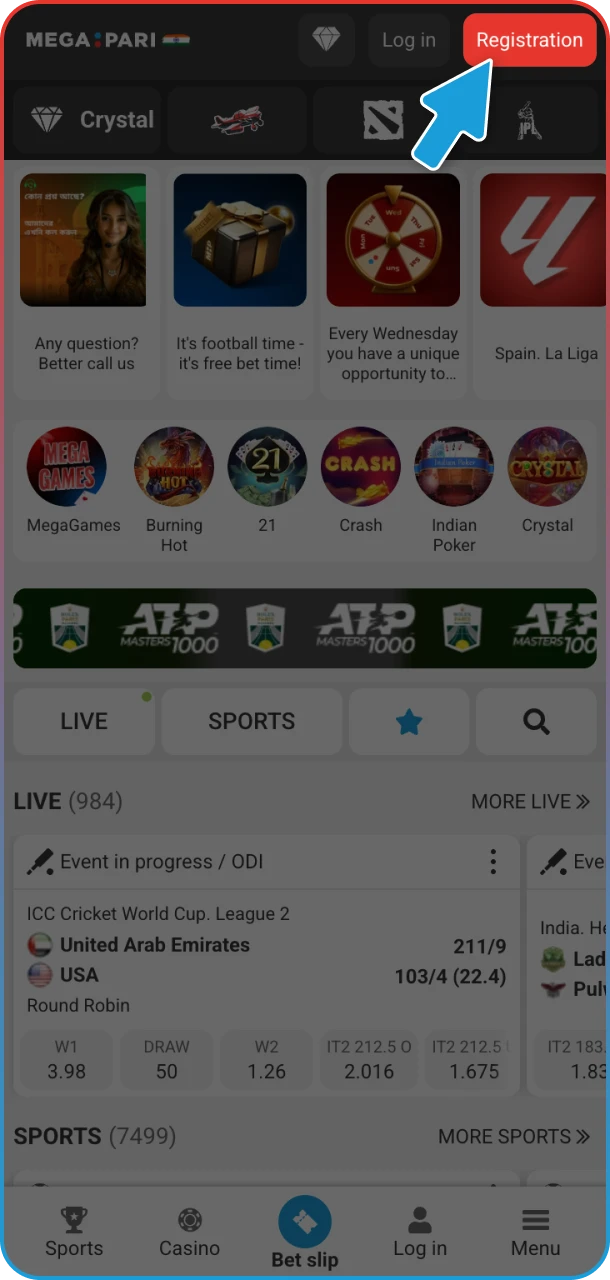Open the MegaGames category
Viewport: 610px width, 1280px height.
pos(73,480)
